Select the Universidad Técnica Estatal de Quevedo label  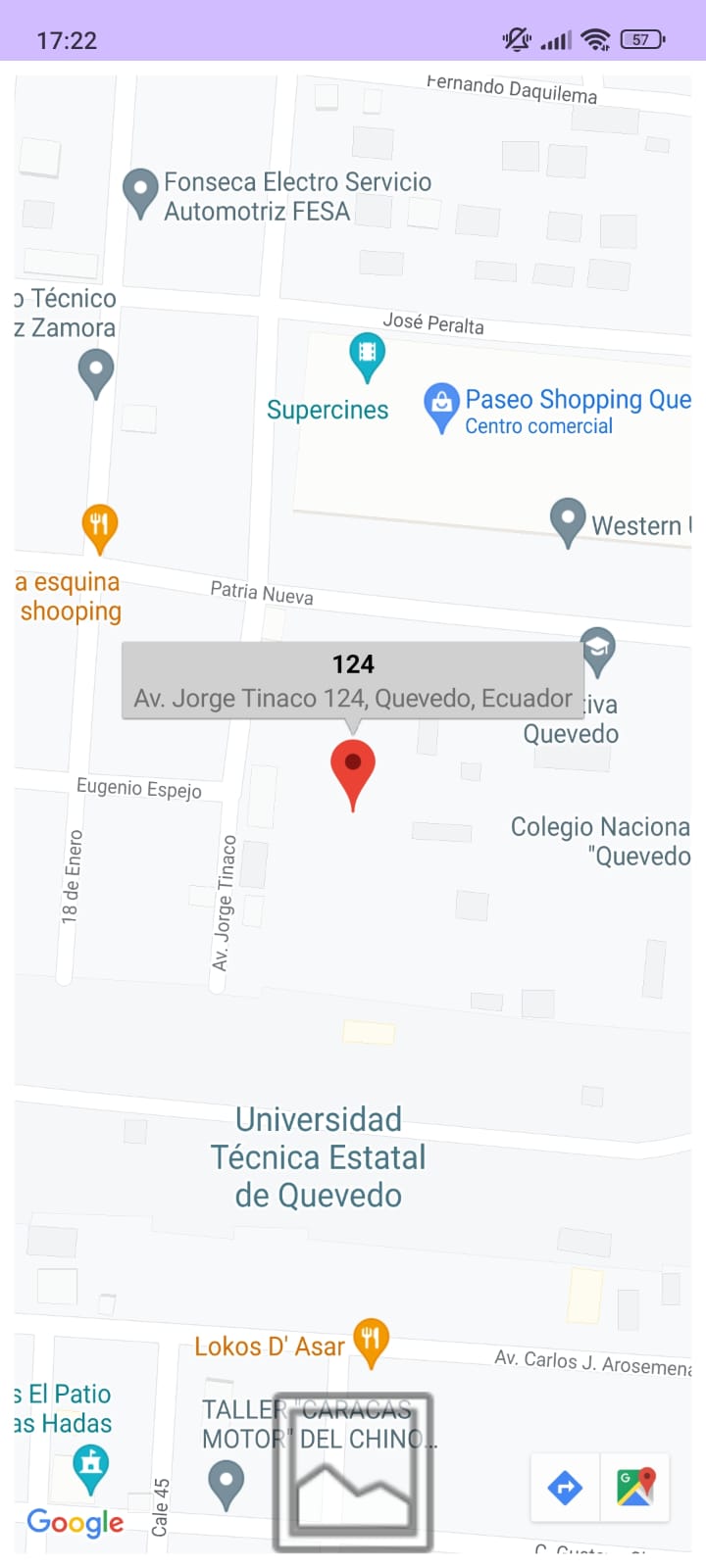pyautogui.click(x=318, y=1156)
